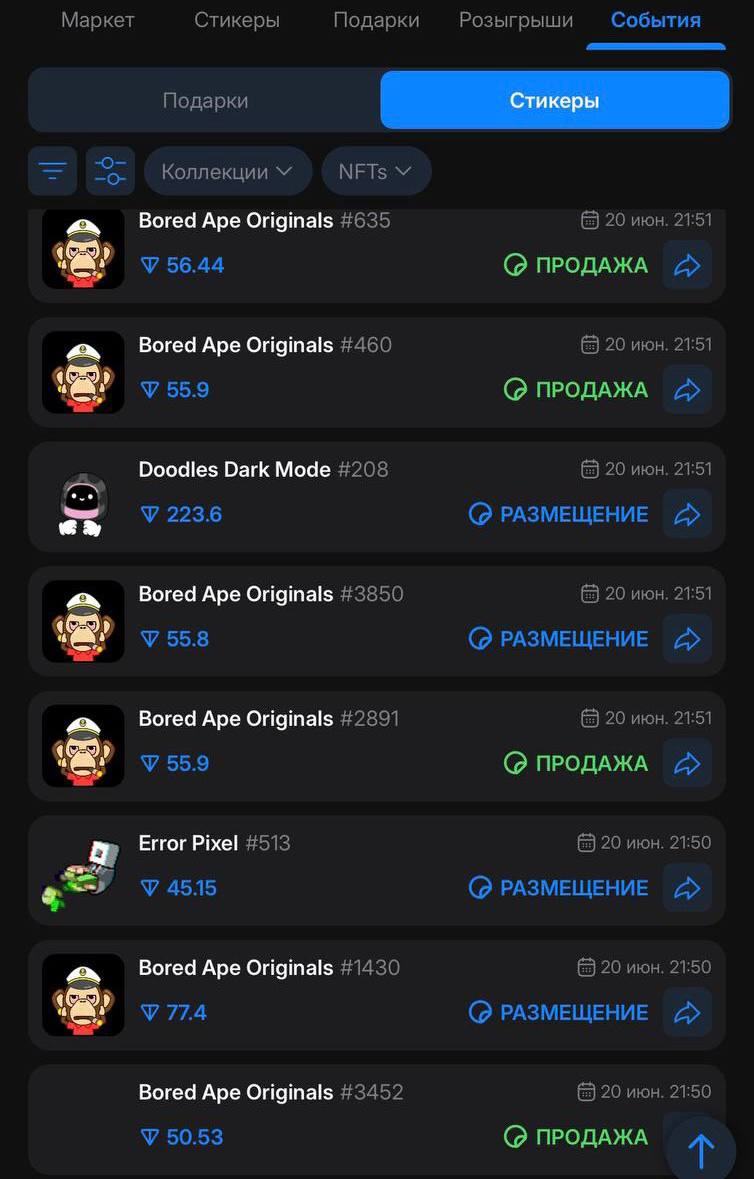Open the sort options icon

(53, 171)
